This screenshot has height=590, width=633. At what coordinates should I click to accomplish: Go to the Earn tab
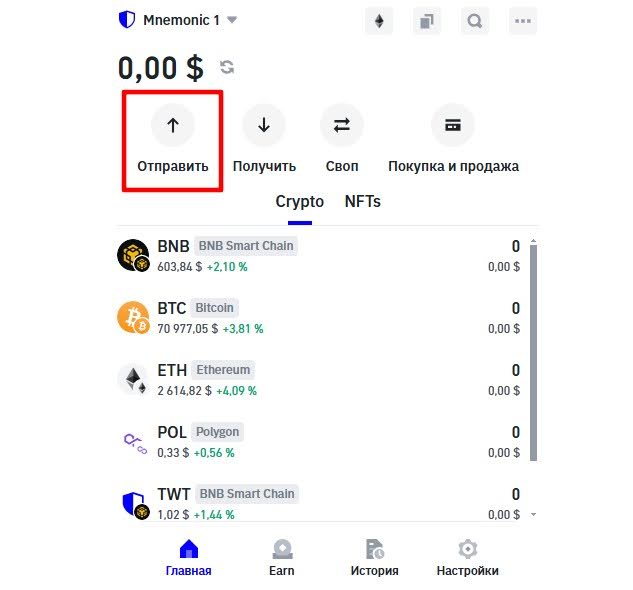click(x=282, y=558)
